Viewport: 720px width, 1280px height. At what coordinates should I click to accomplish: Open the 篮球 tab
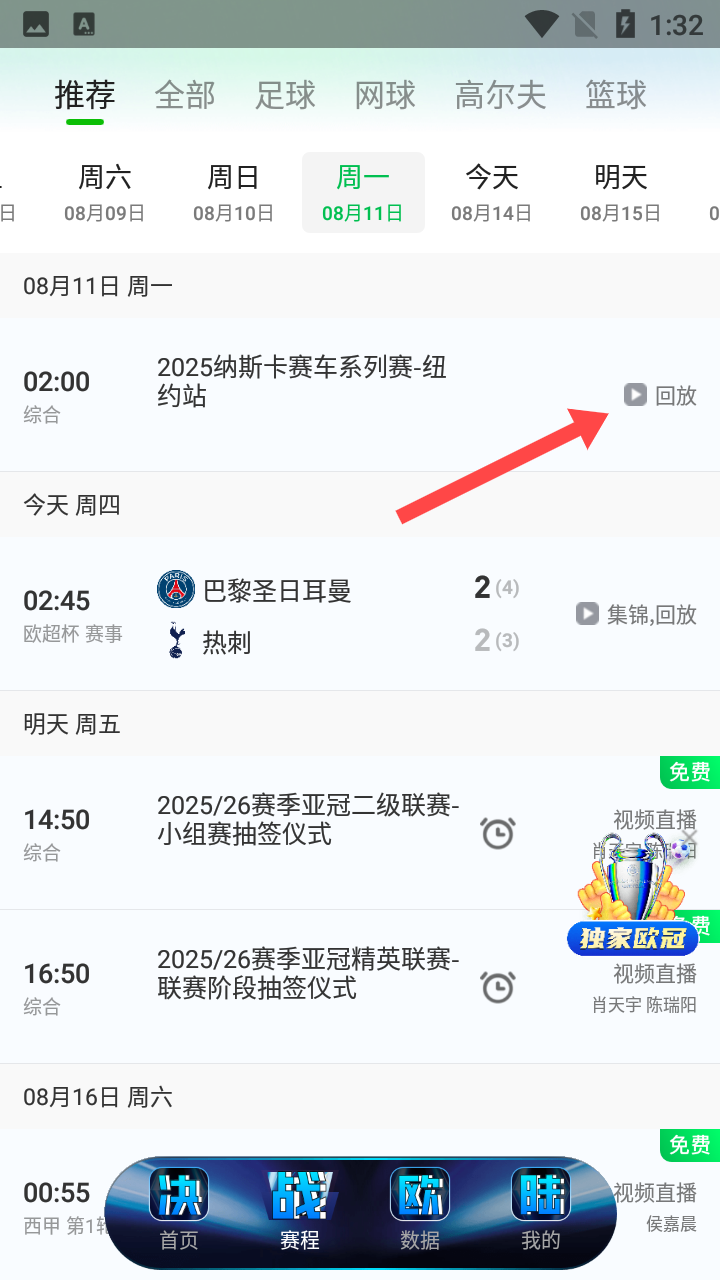tap(616, 96)
